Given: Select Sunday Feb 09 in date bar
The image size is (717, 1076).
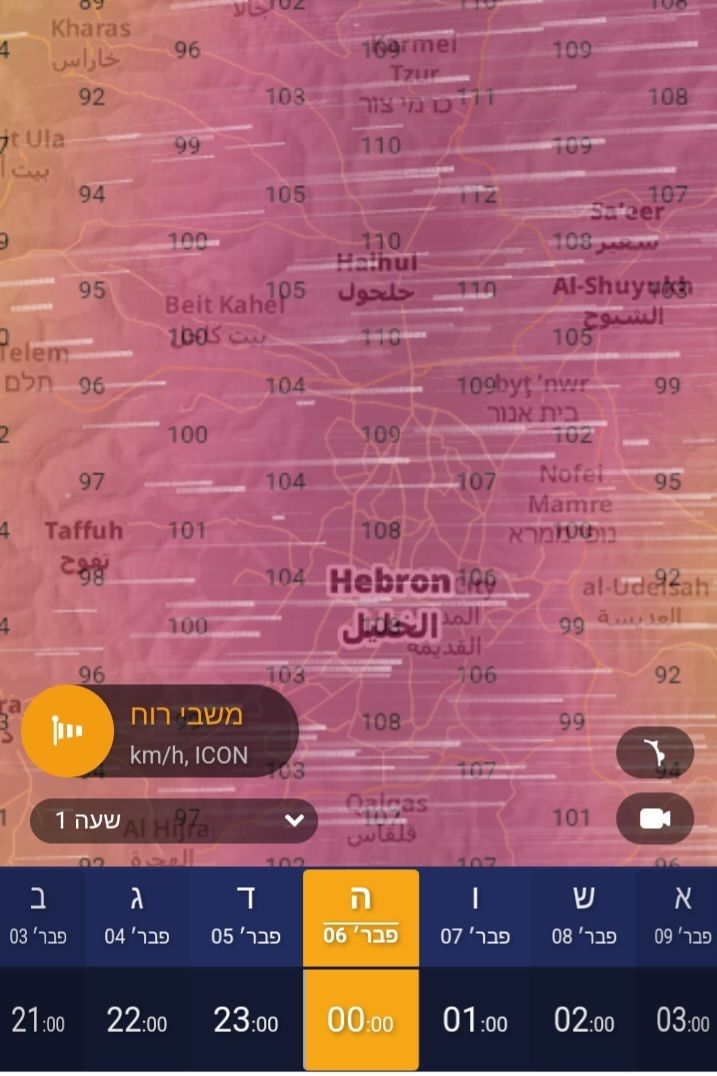Looking at the screenshot, I should (682, 917).
